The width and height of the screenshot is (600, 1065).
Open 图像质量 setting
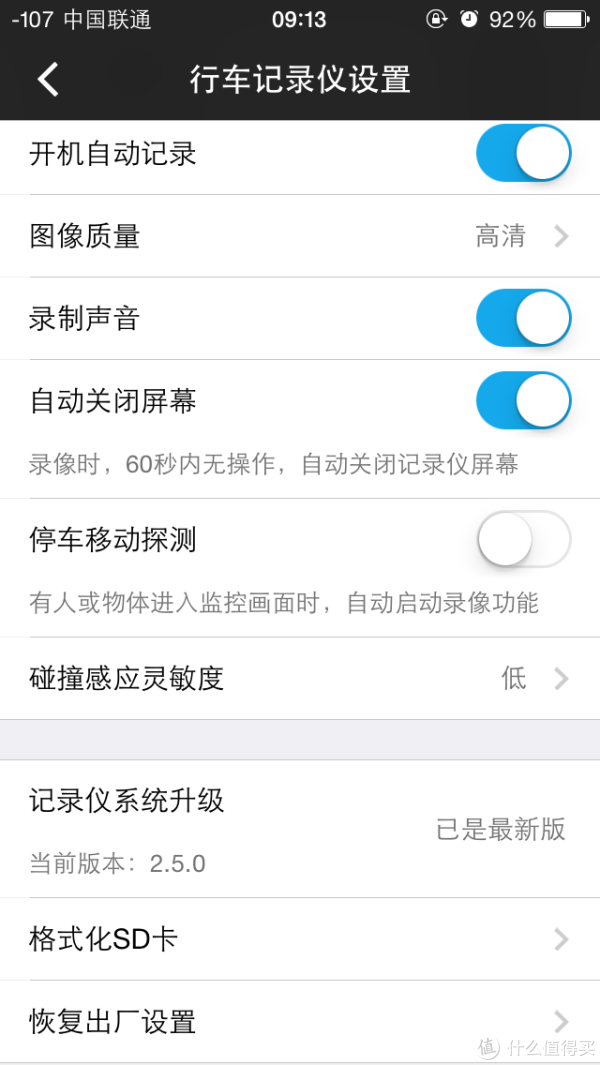coord(300,236)
